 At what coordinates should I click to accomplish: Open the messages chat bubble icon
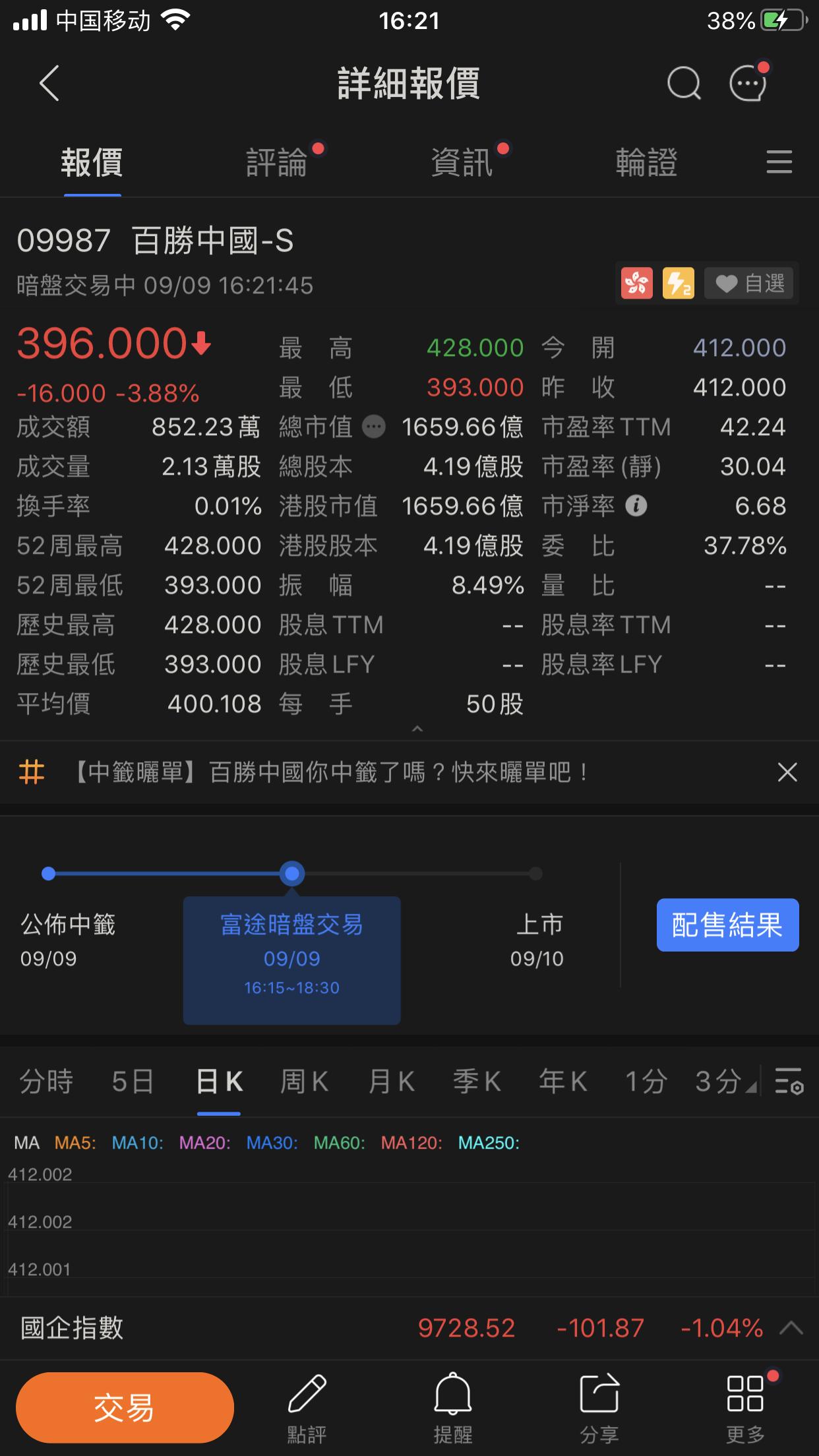pos(748,84)
